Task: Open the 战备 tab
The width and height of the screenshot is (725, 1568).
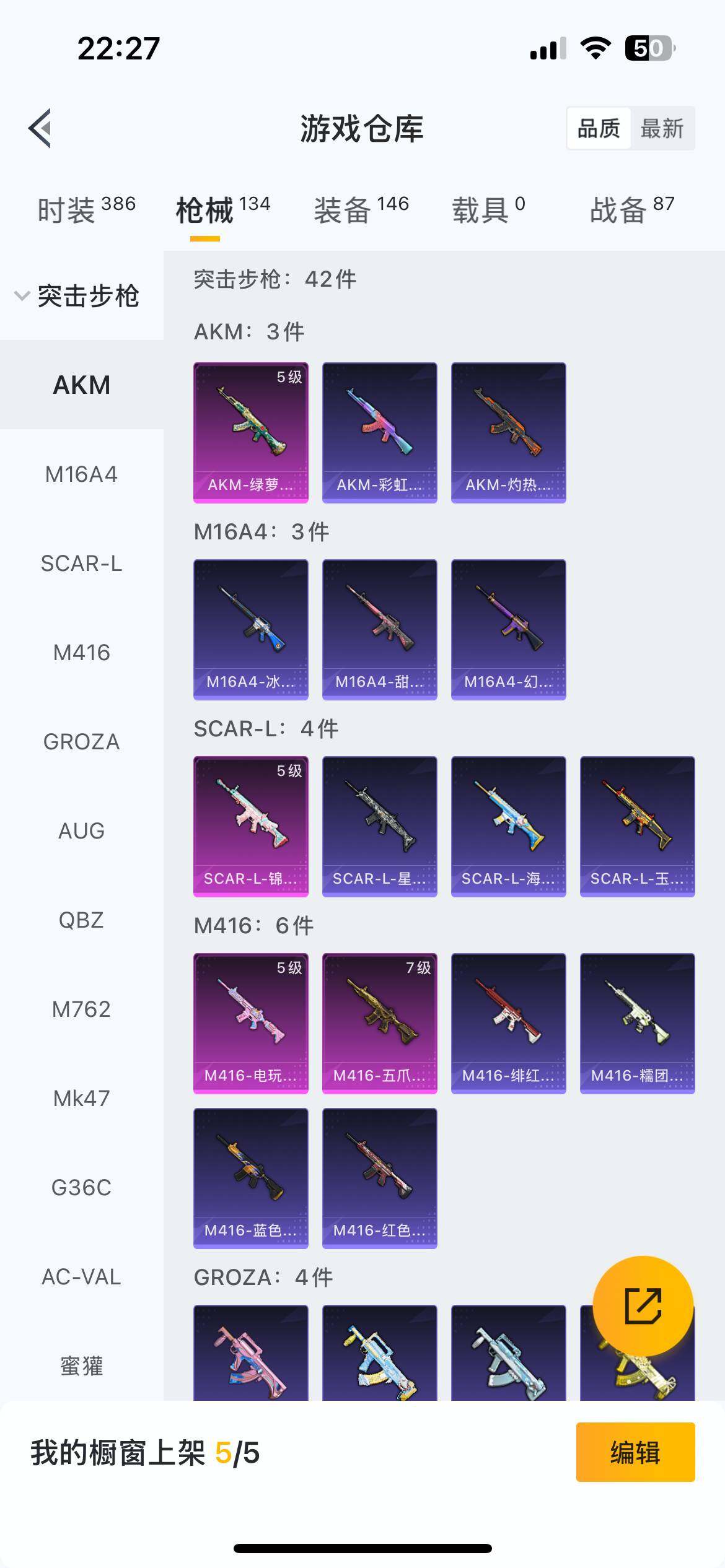Action: [x=631, y=209]
